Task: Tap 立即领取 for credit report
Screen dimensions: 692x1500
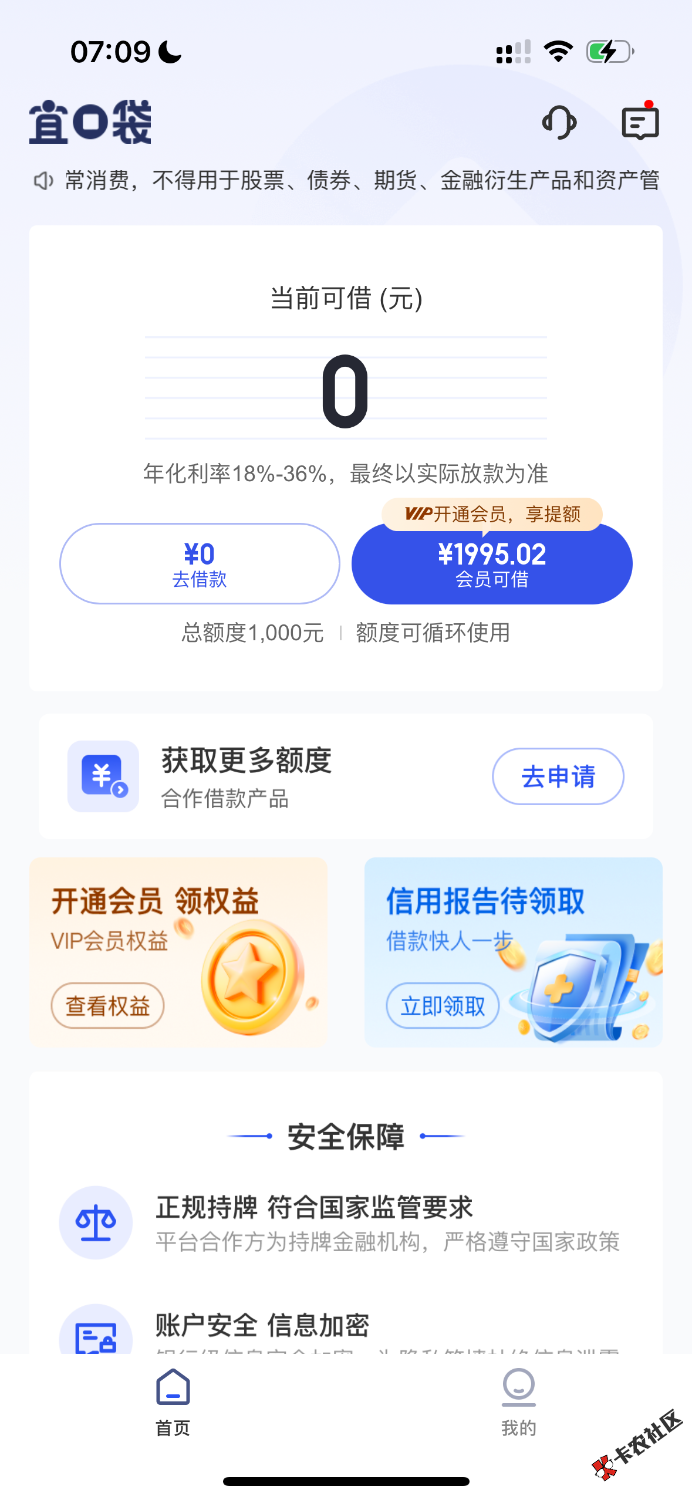Action: [x=443, y=1006]
